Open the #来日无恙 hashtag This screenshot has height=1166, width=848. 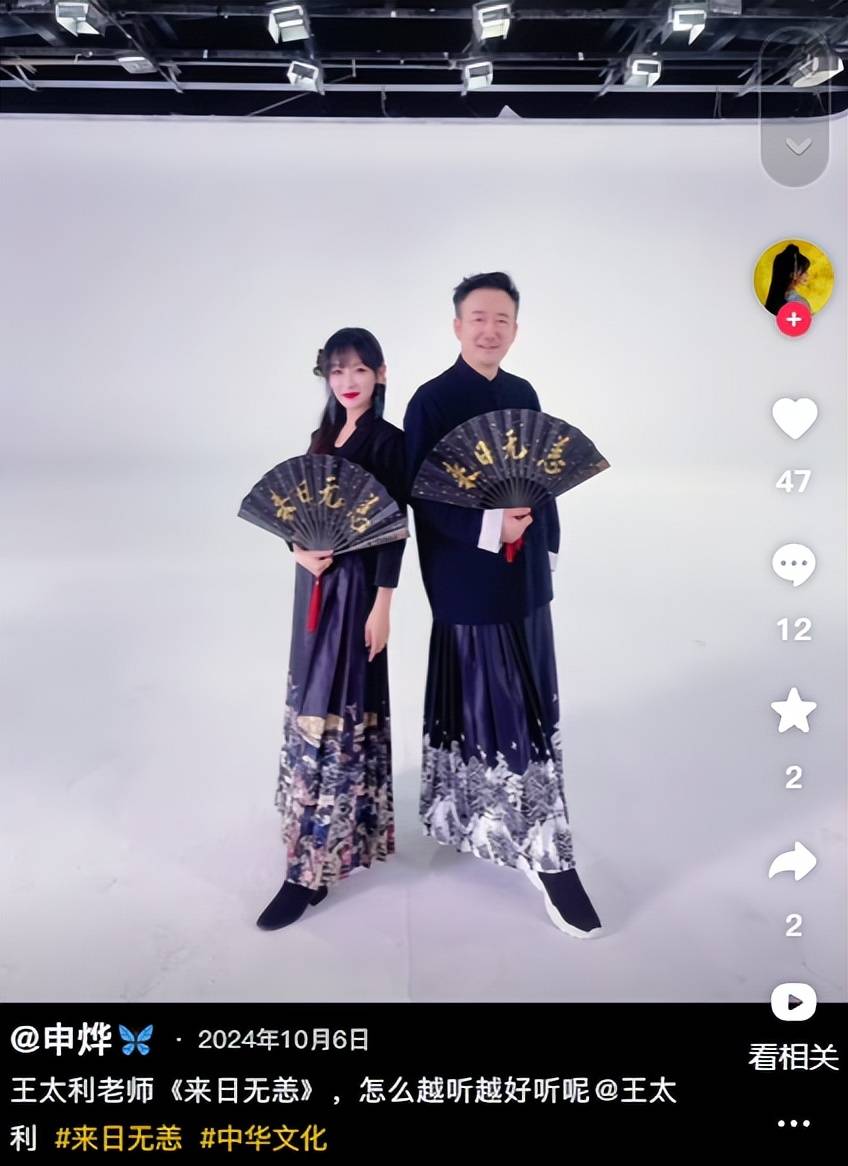119,1138
